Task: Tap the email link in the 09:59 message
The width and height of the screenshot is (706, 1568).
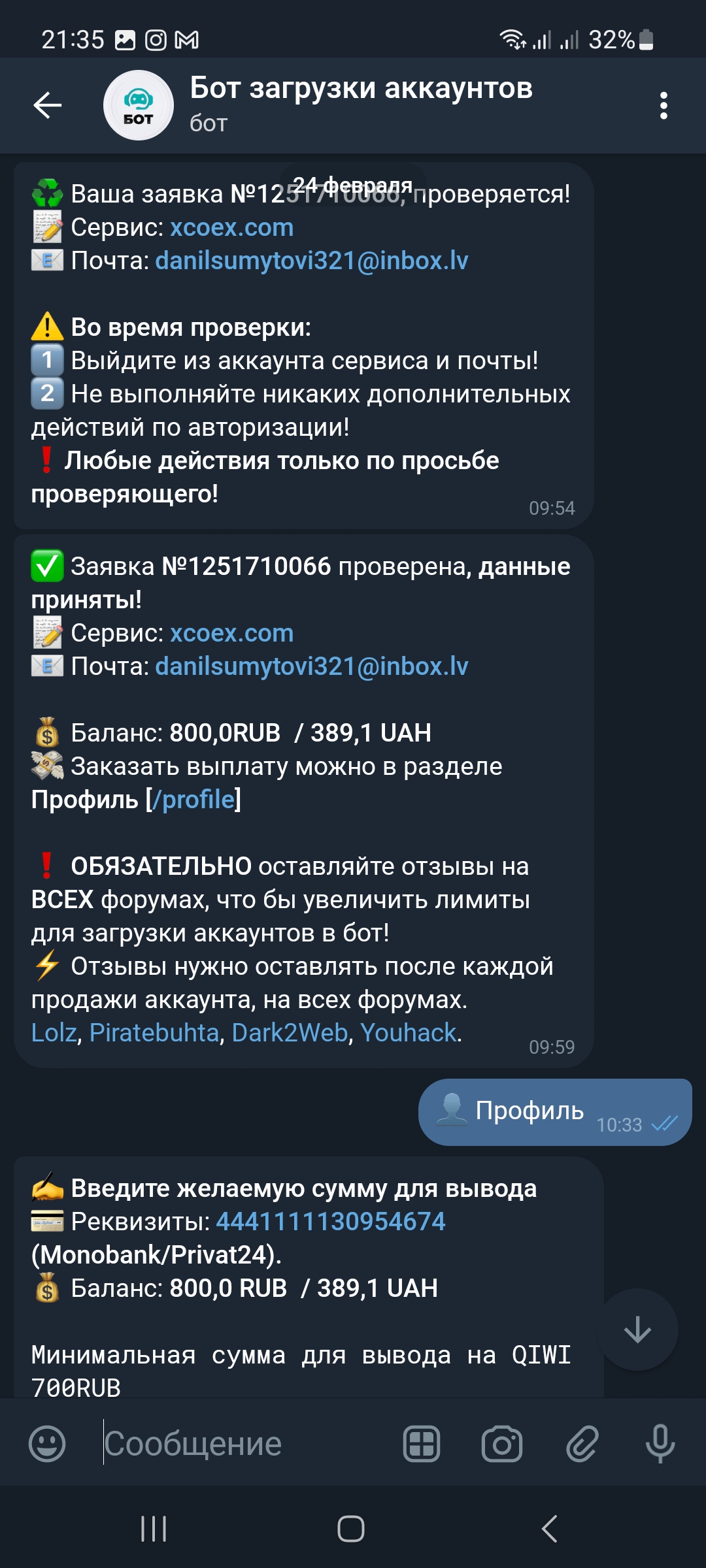Action: (x=311, y=666)
